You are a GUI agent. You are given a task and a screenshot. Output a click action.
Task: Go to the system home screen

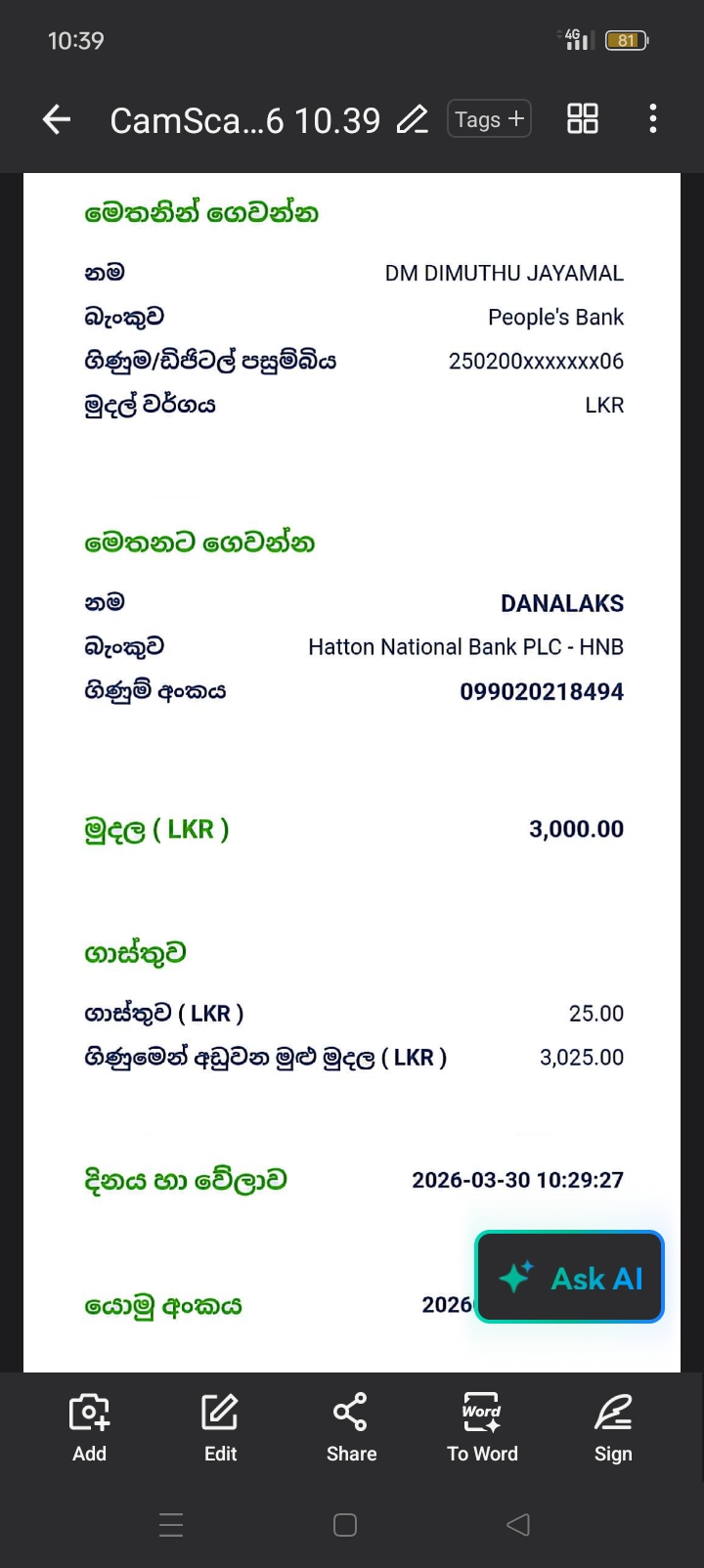(345, 1525)
